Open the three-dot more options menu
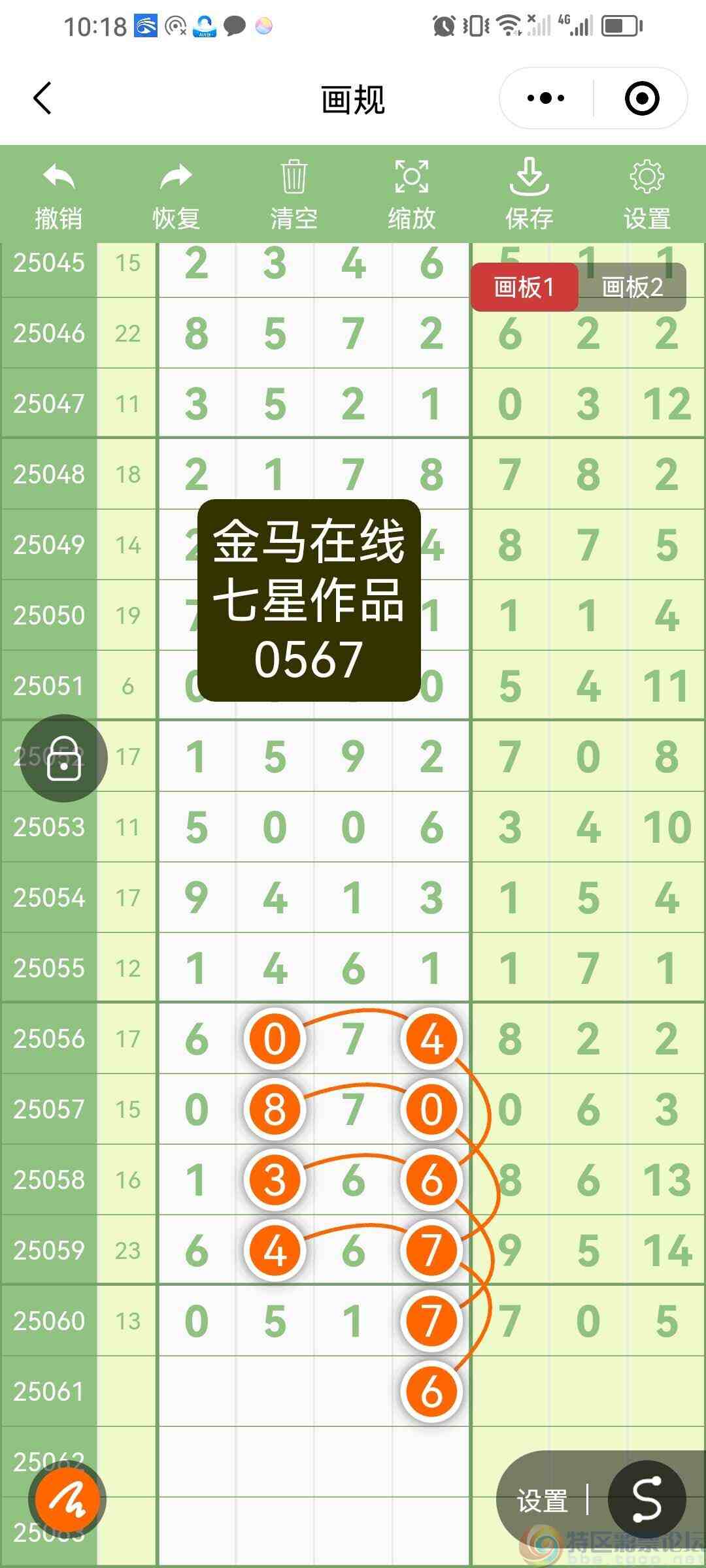Viewport: 706px width, 1568px height. point(545,98)
